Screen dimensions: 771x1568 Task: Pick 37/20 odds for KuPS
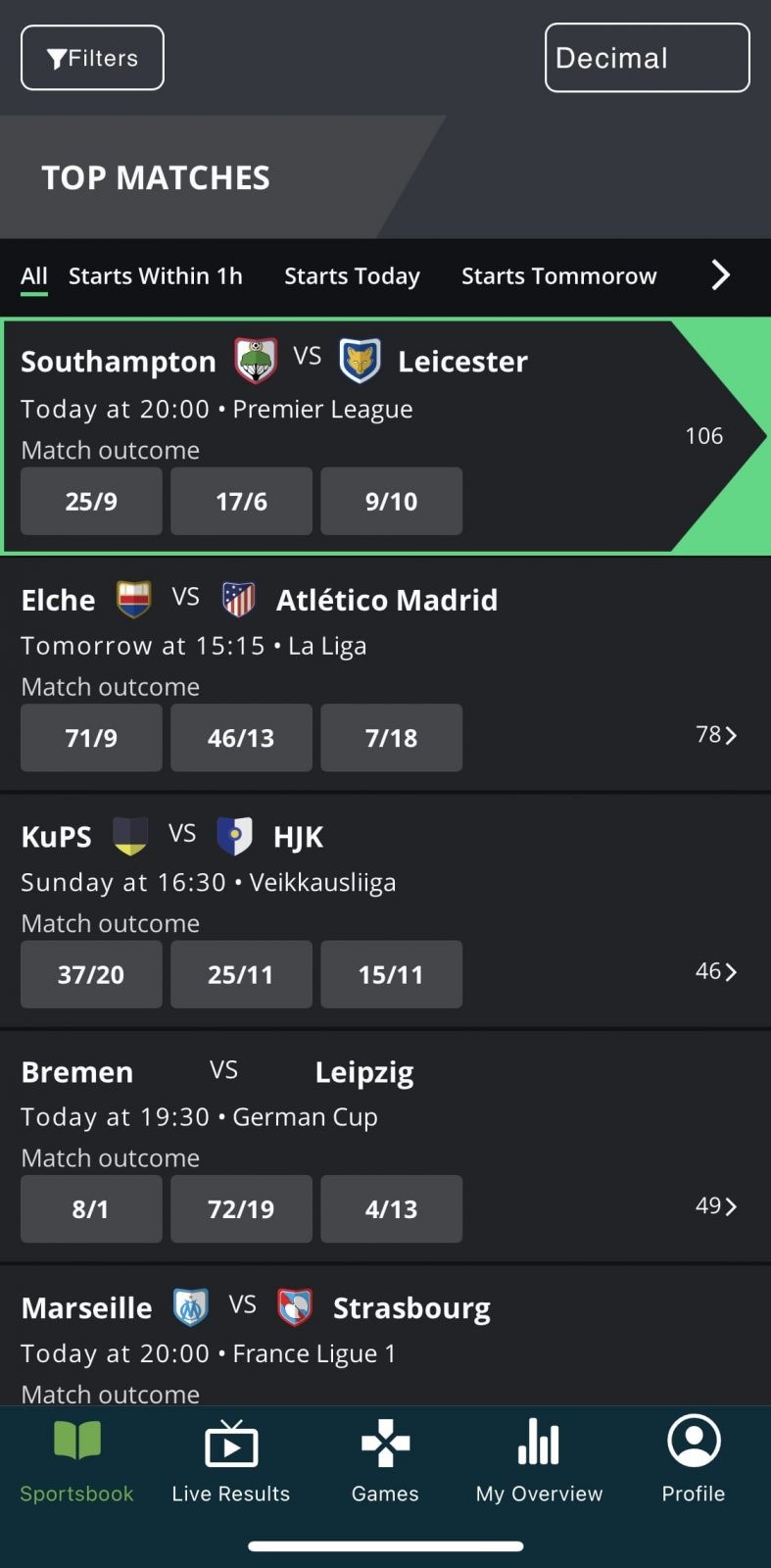pos(91,975)
